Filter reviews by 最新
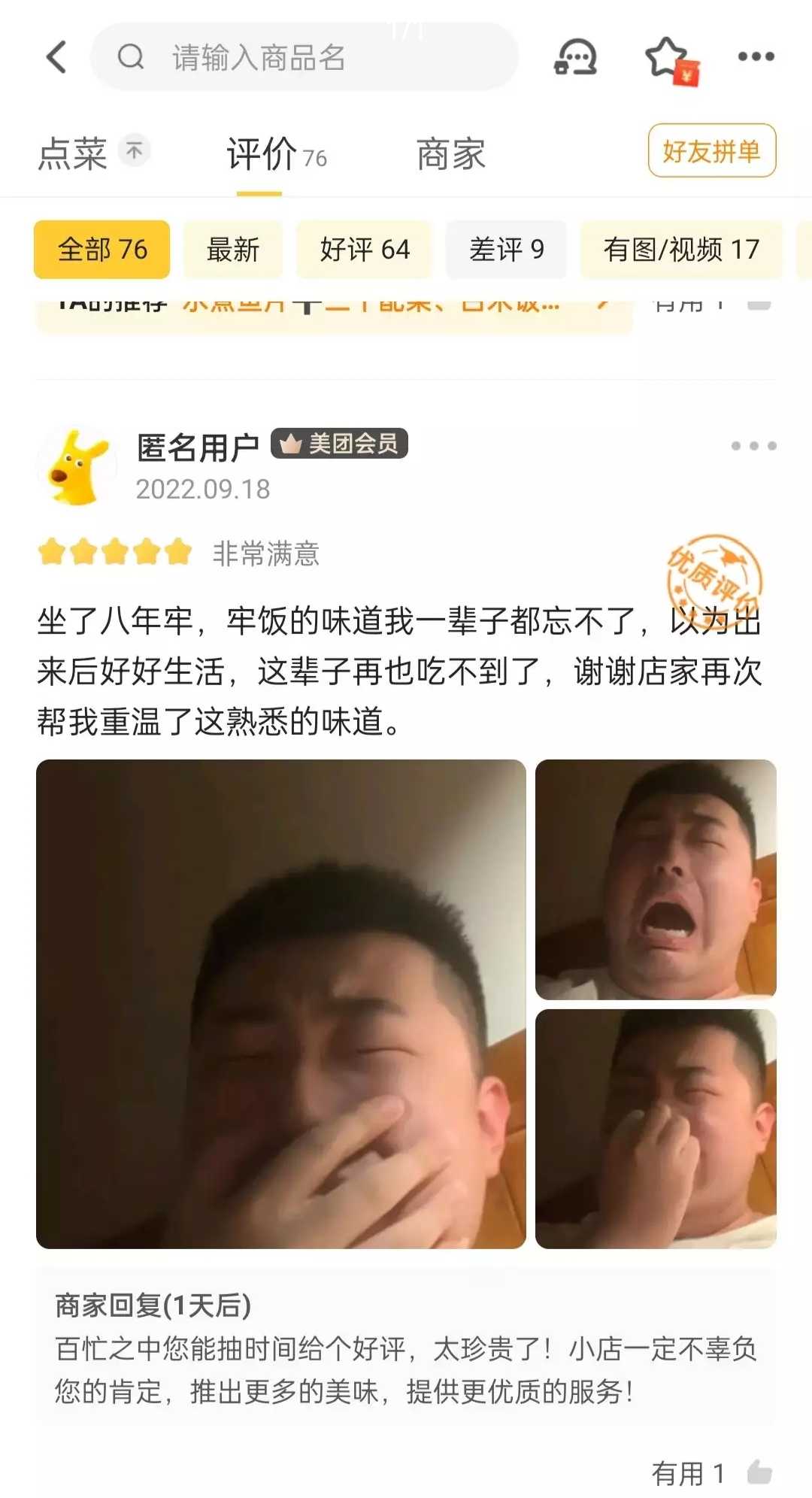The image size is (812, 1498). (x=233, y=250)
